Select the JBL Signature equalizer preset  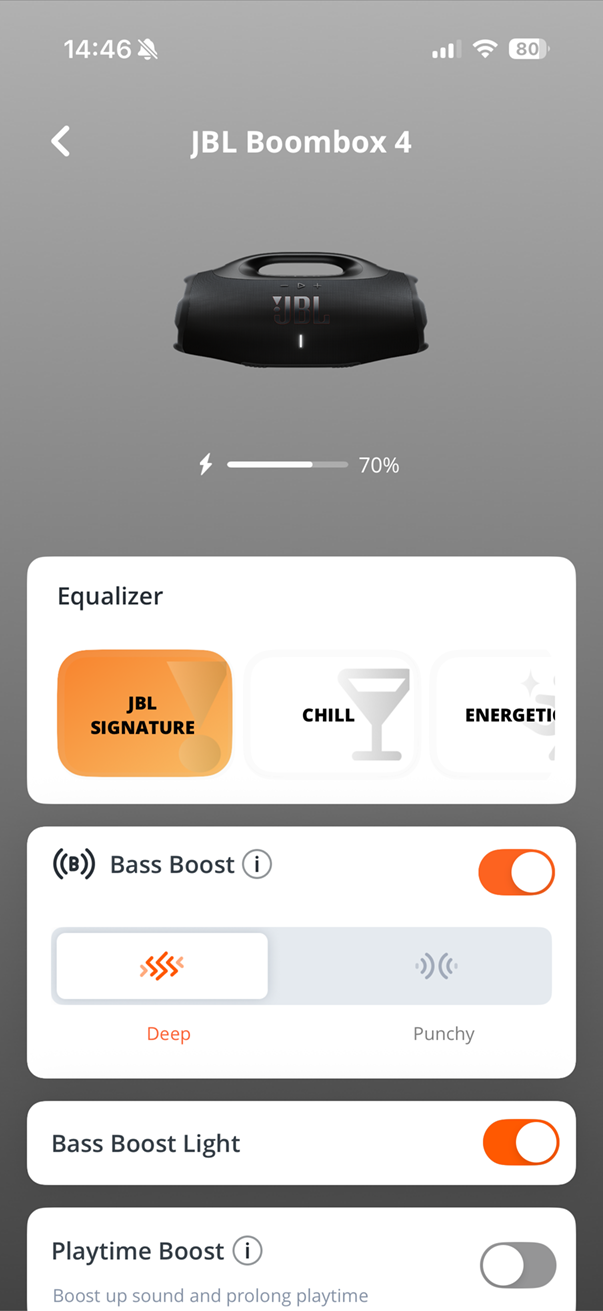click(144, 714)
